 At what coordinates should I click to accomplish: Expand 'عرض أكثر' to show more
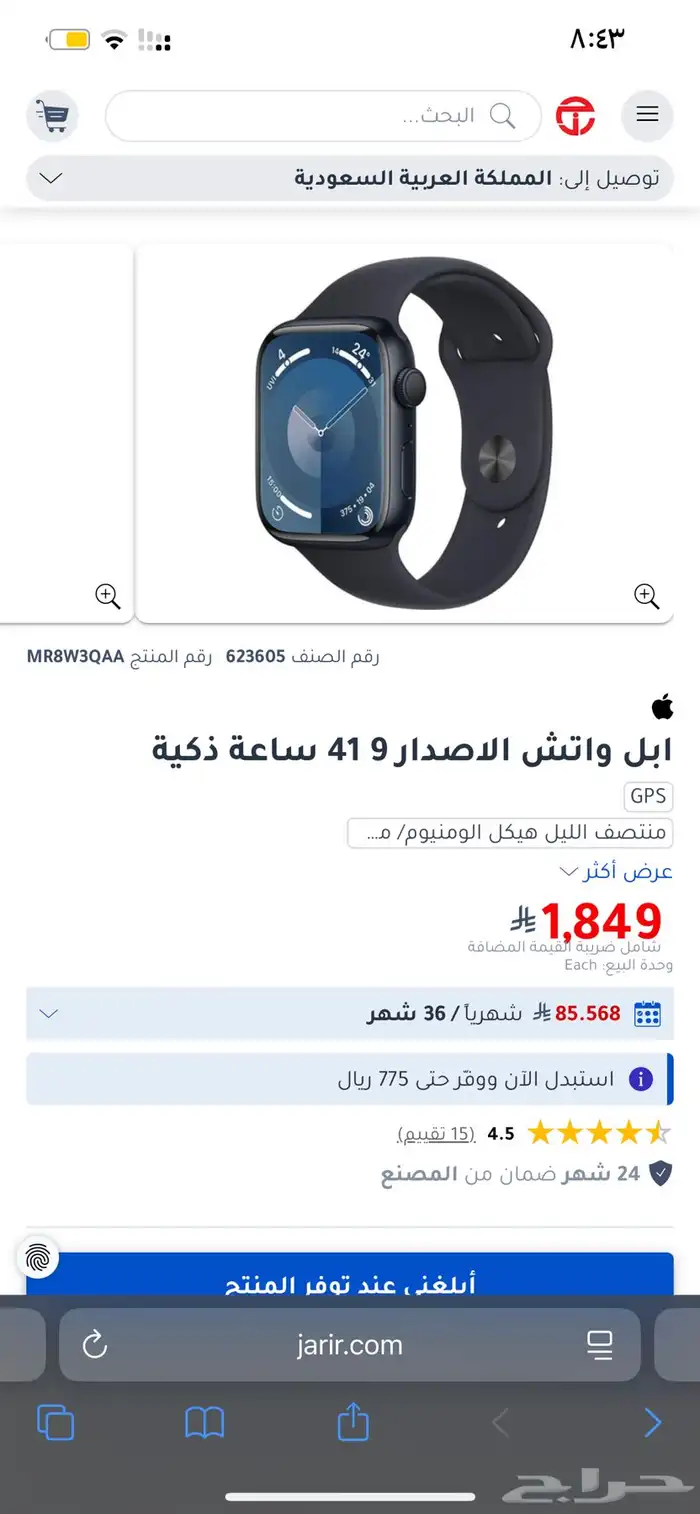(616, 871)
